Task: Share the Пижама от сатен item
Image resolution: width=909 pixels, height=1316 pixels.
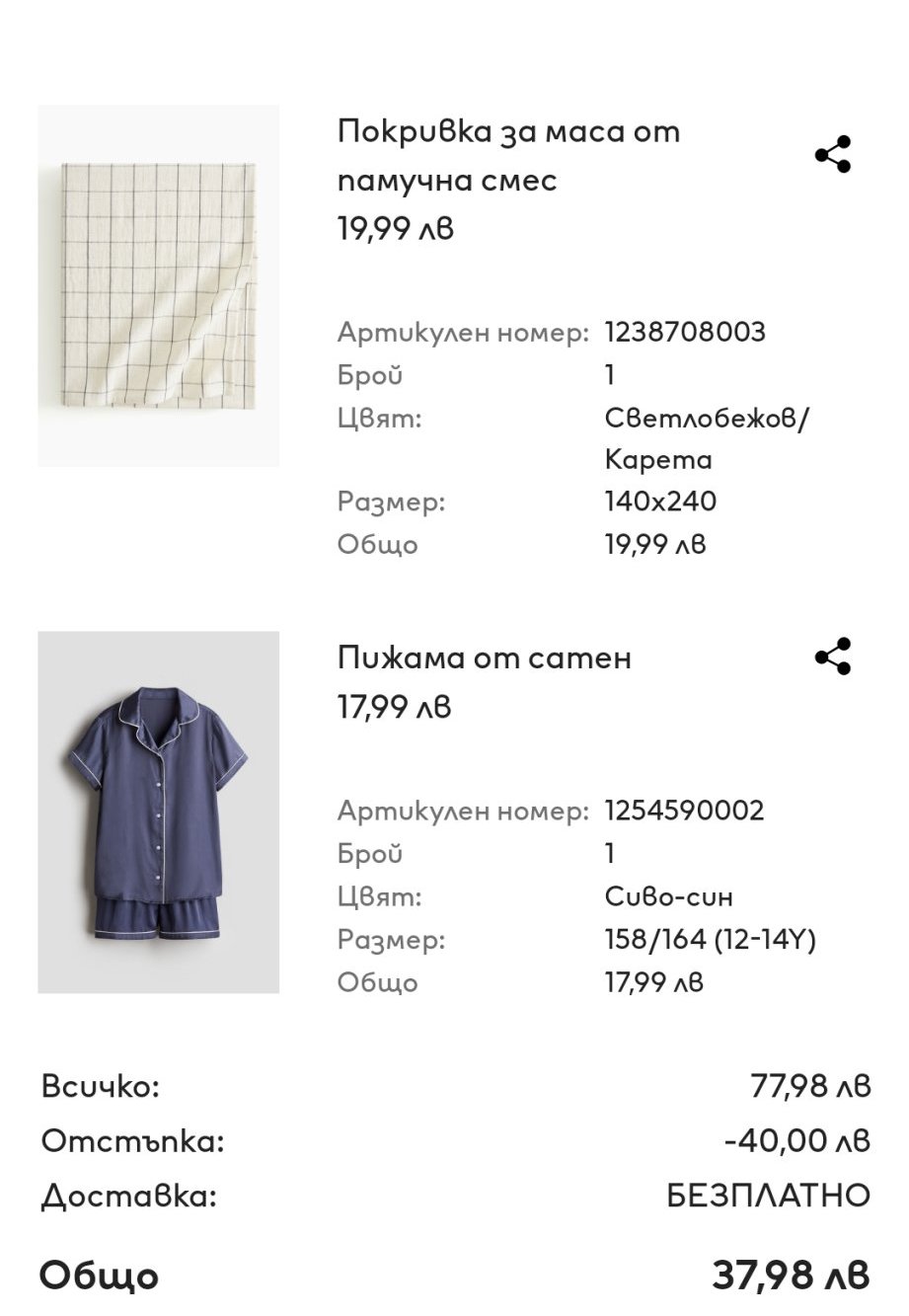Action: click(832, 657)
